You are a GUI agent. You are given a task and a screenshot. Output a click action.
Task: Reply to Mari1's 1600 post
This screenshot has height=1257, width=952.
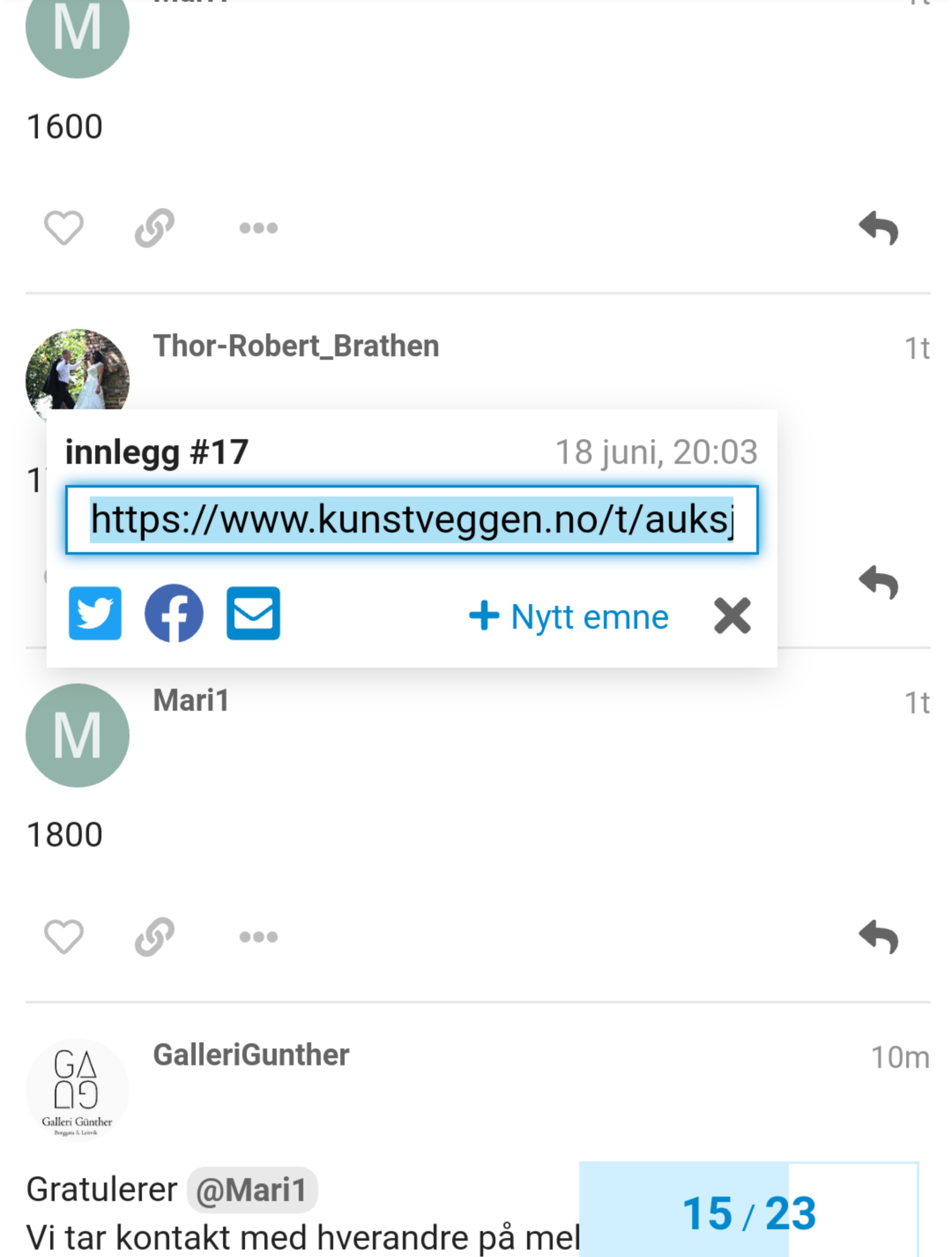pos(878,228)
